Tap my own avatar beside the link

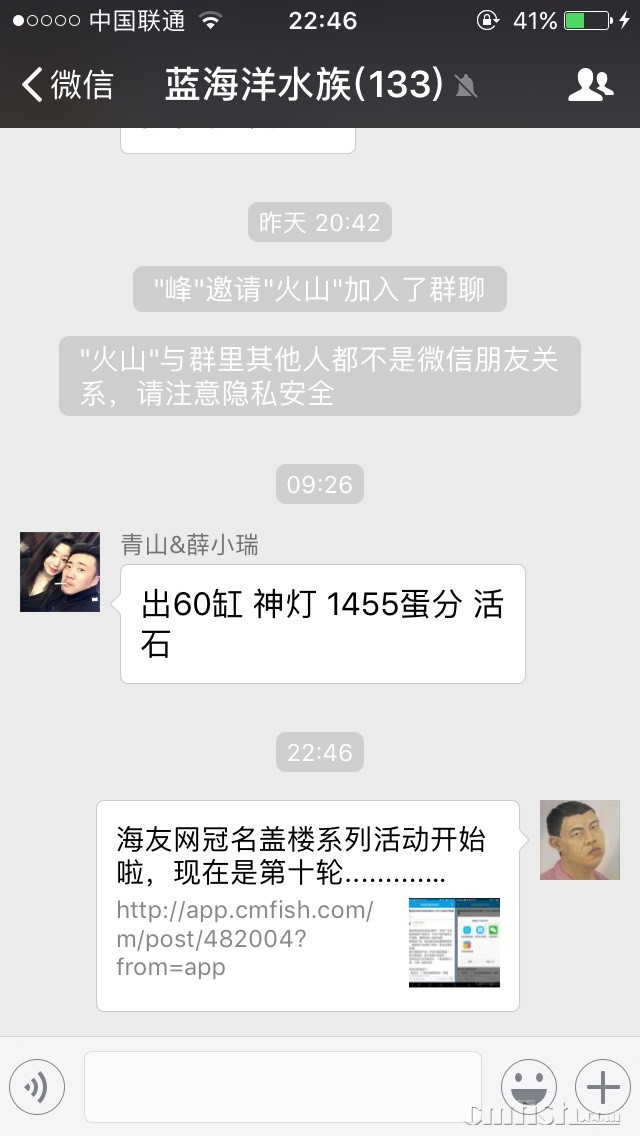tap(580, 840)
